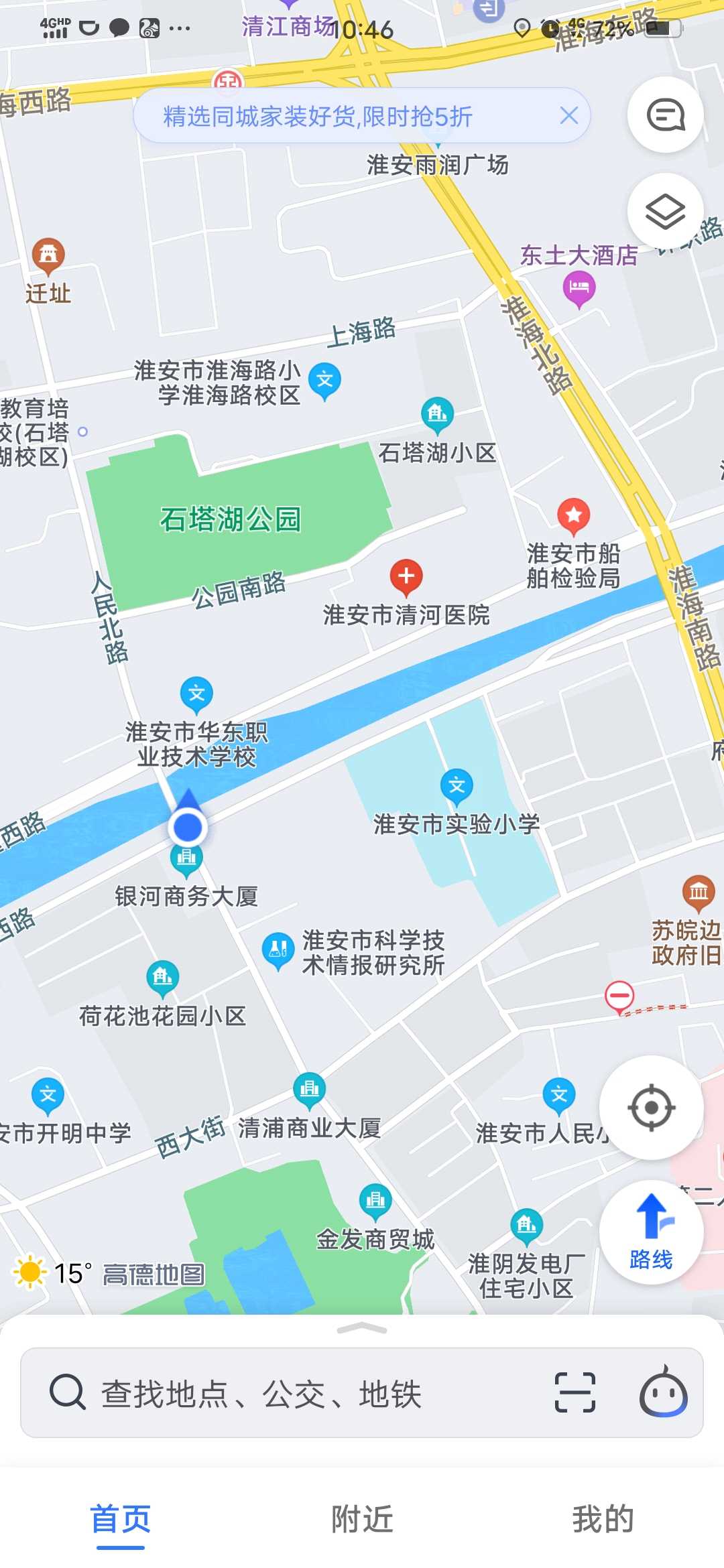724x1568 pixels.
Task: Open the messages chat bubble icon
Action: point(665,115)
